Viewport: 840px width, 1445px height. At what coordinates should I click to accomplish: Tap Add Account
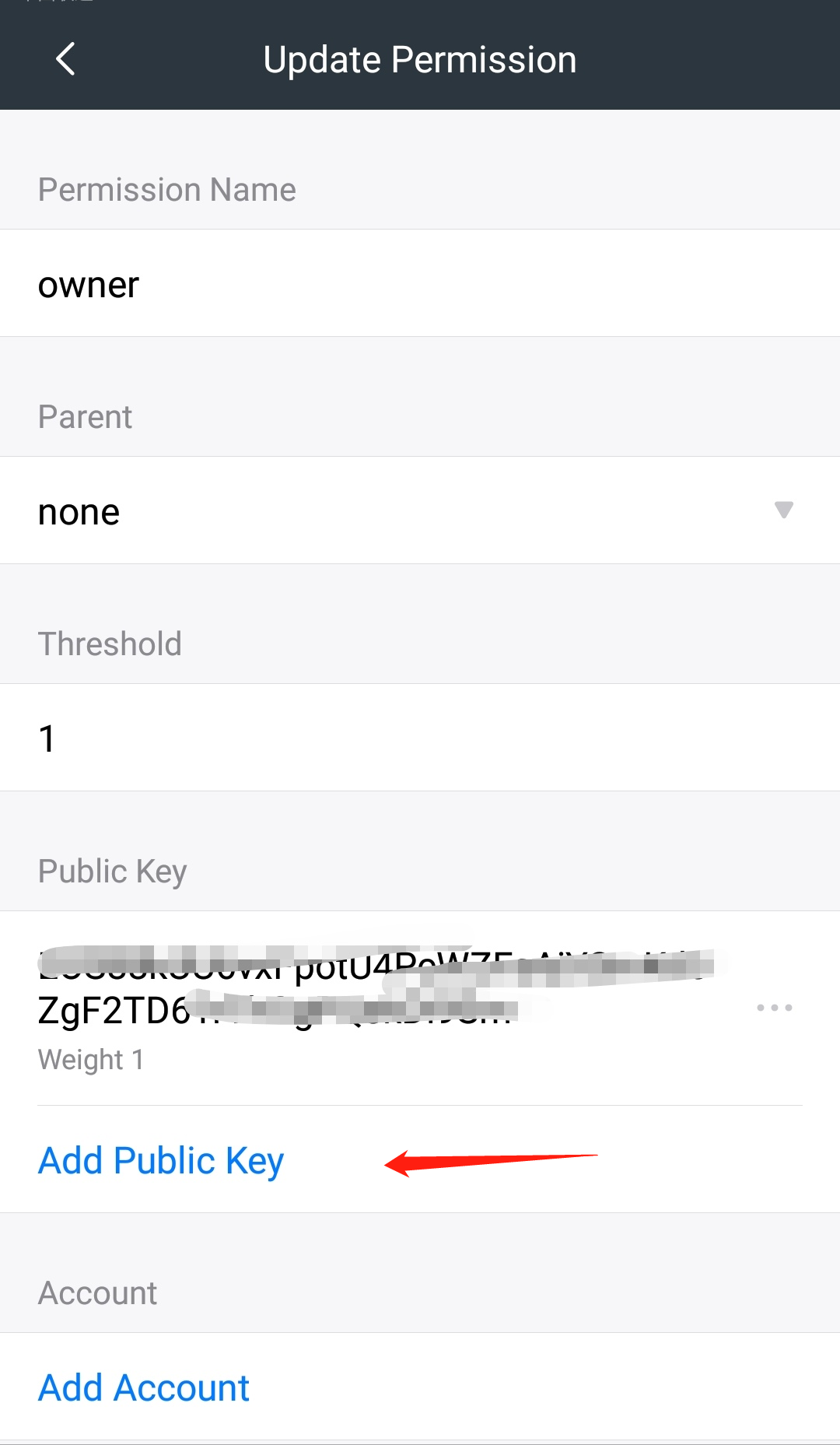[144, 1387]
